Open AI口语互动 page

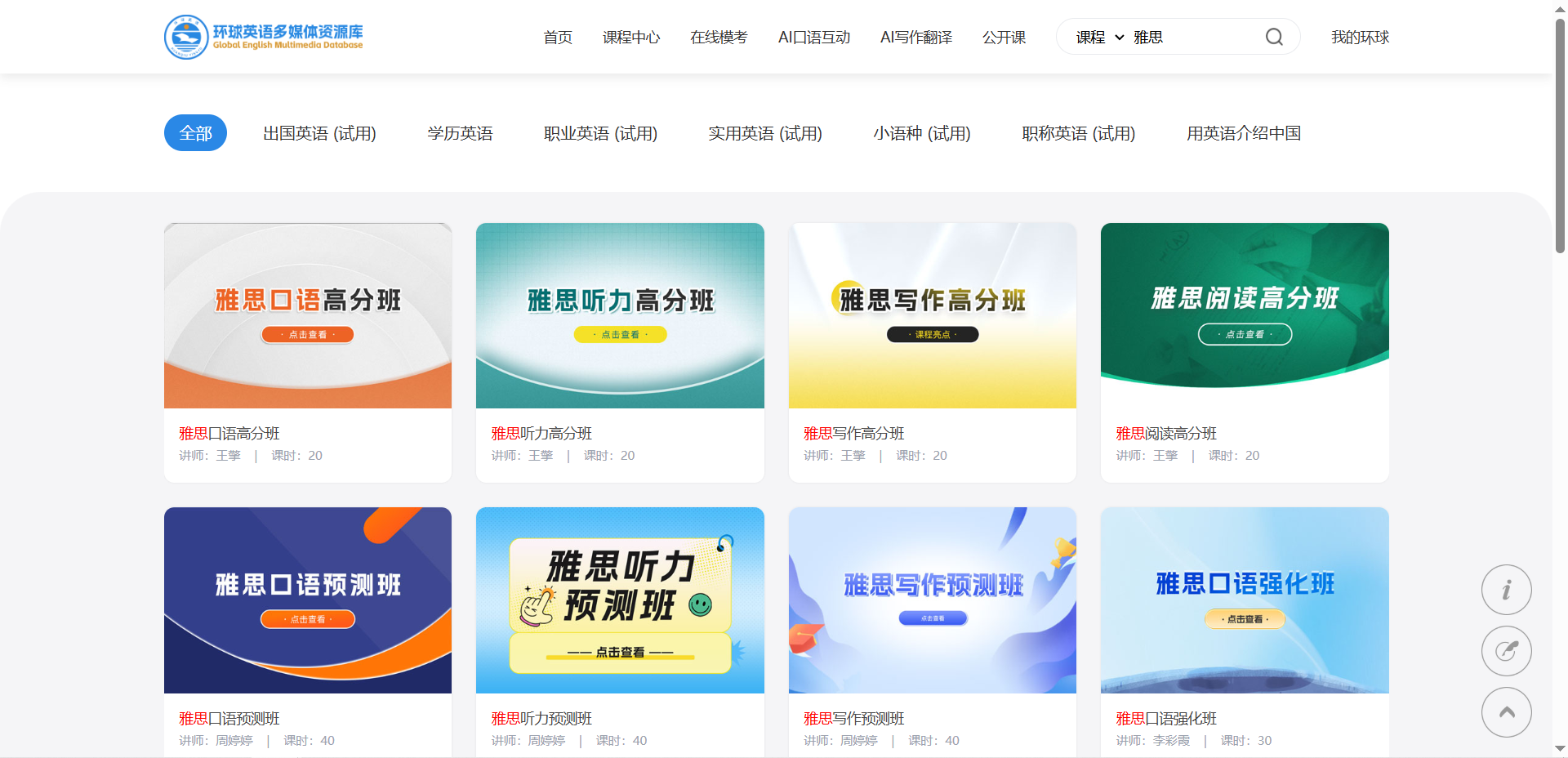[x=814, y=38]
